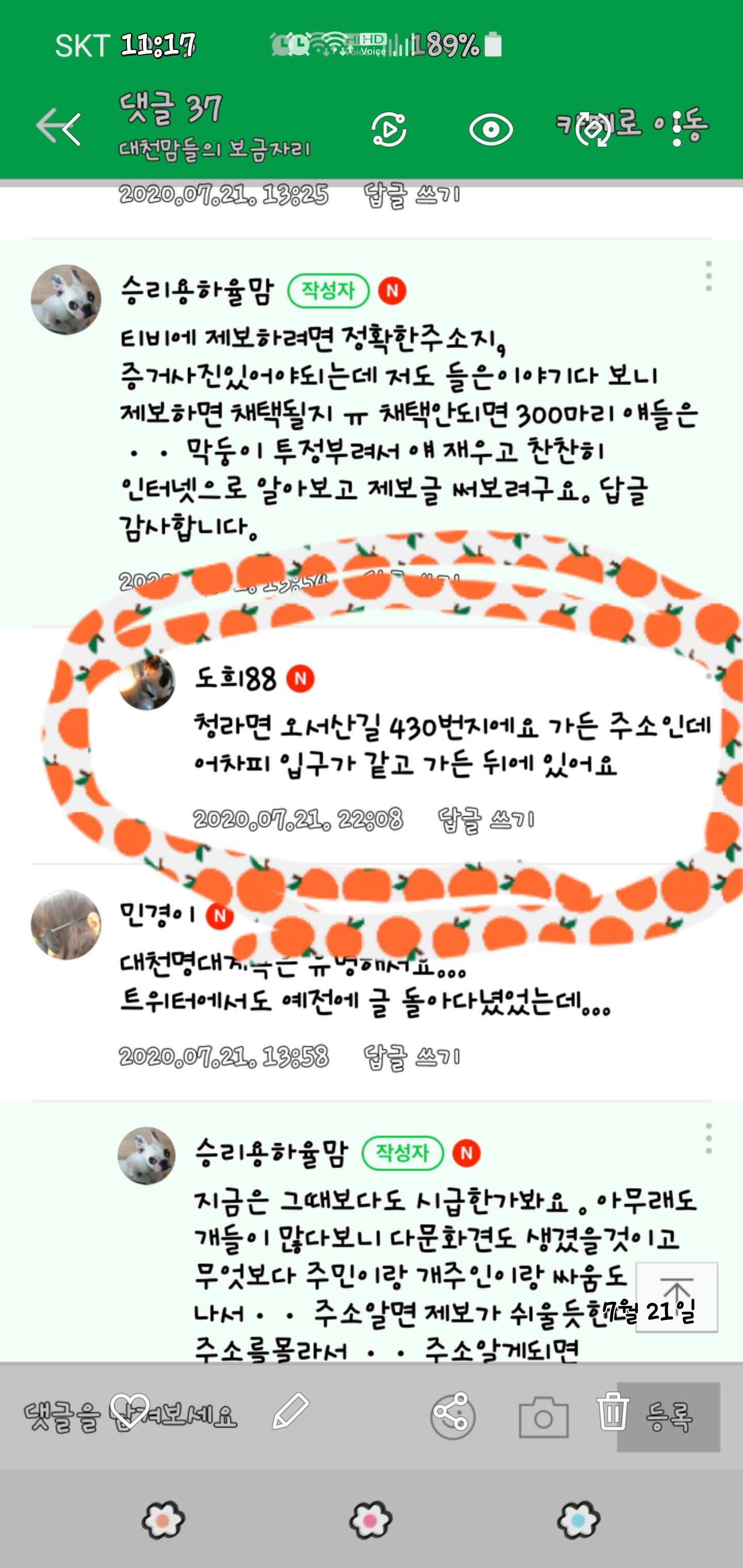Open the eye icon in top bar
Viewport: 743px width, 1568px height.
coord(491,129)
